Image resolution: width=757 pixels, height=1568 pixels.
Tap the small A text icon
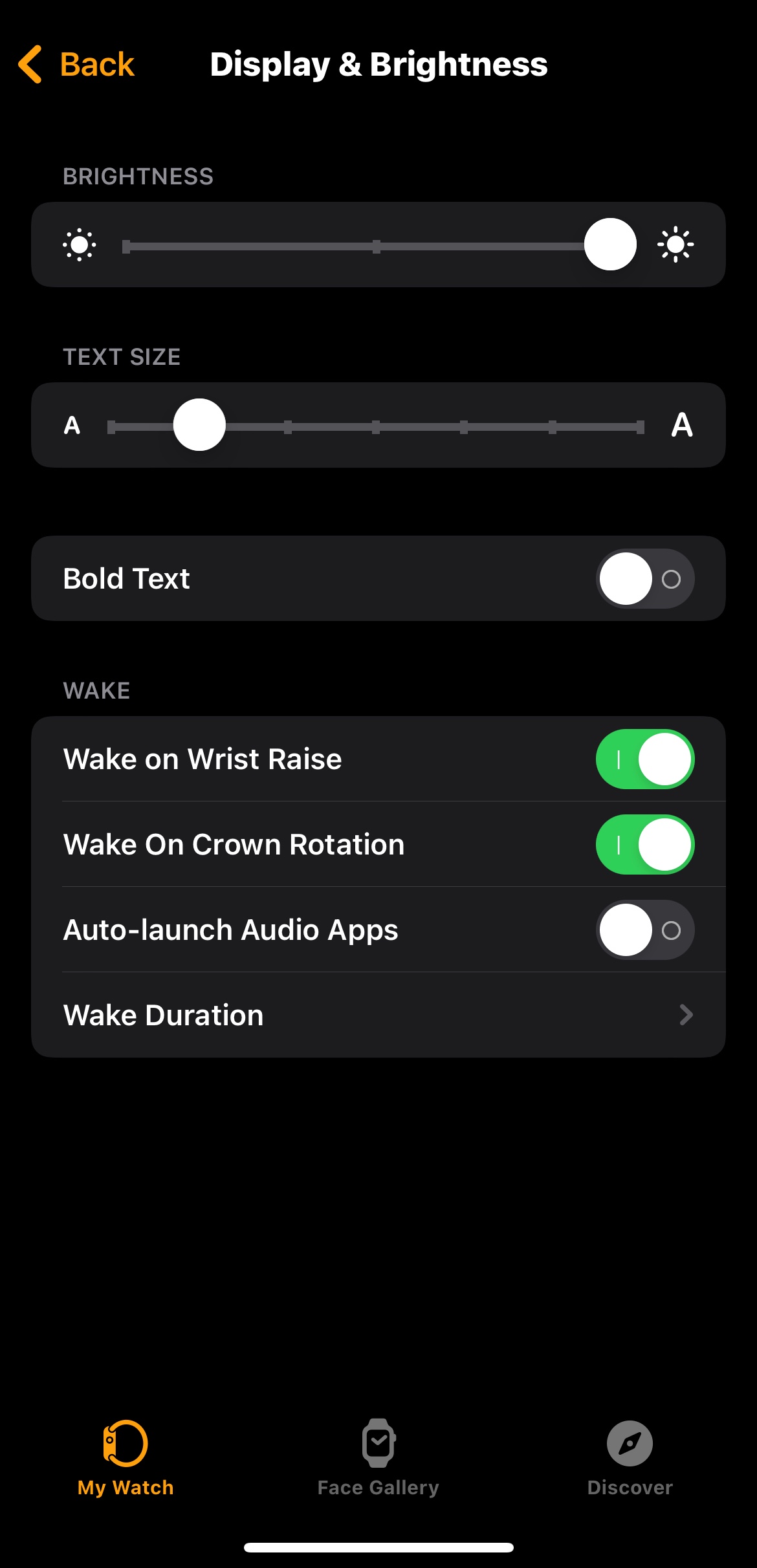click(72, 426)
